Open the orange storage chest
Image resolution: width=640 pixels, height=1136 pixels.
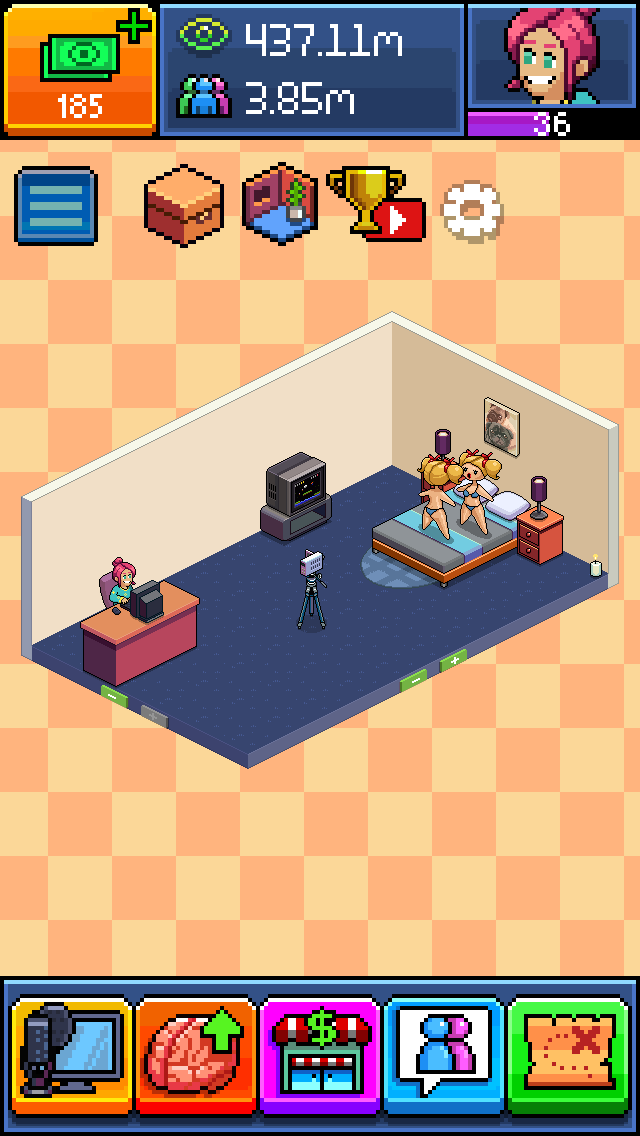183,204
